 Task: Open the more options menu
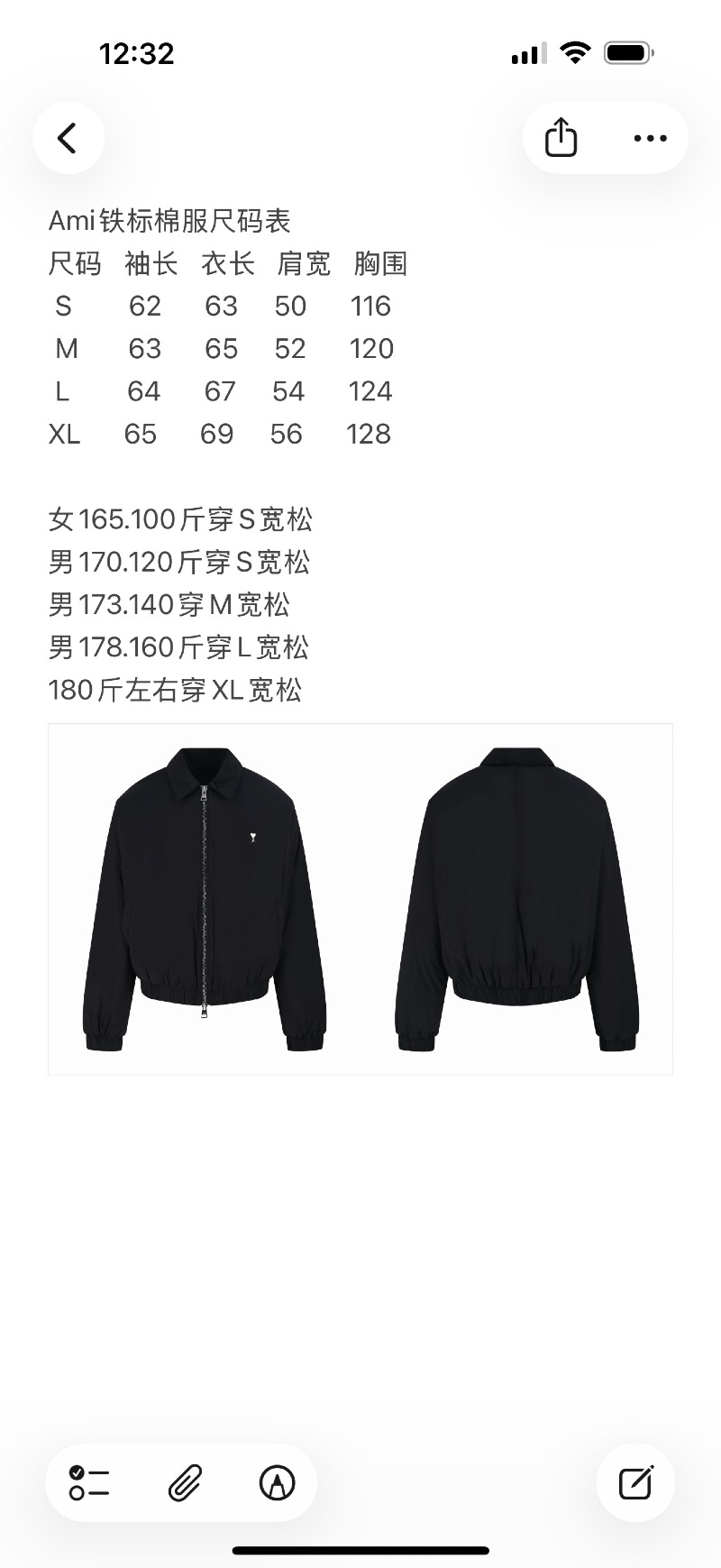[650, 138]
